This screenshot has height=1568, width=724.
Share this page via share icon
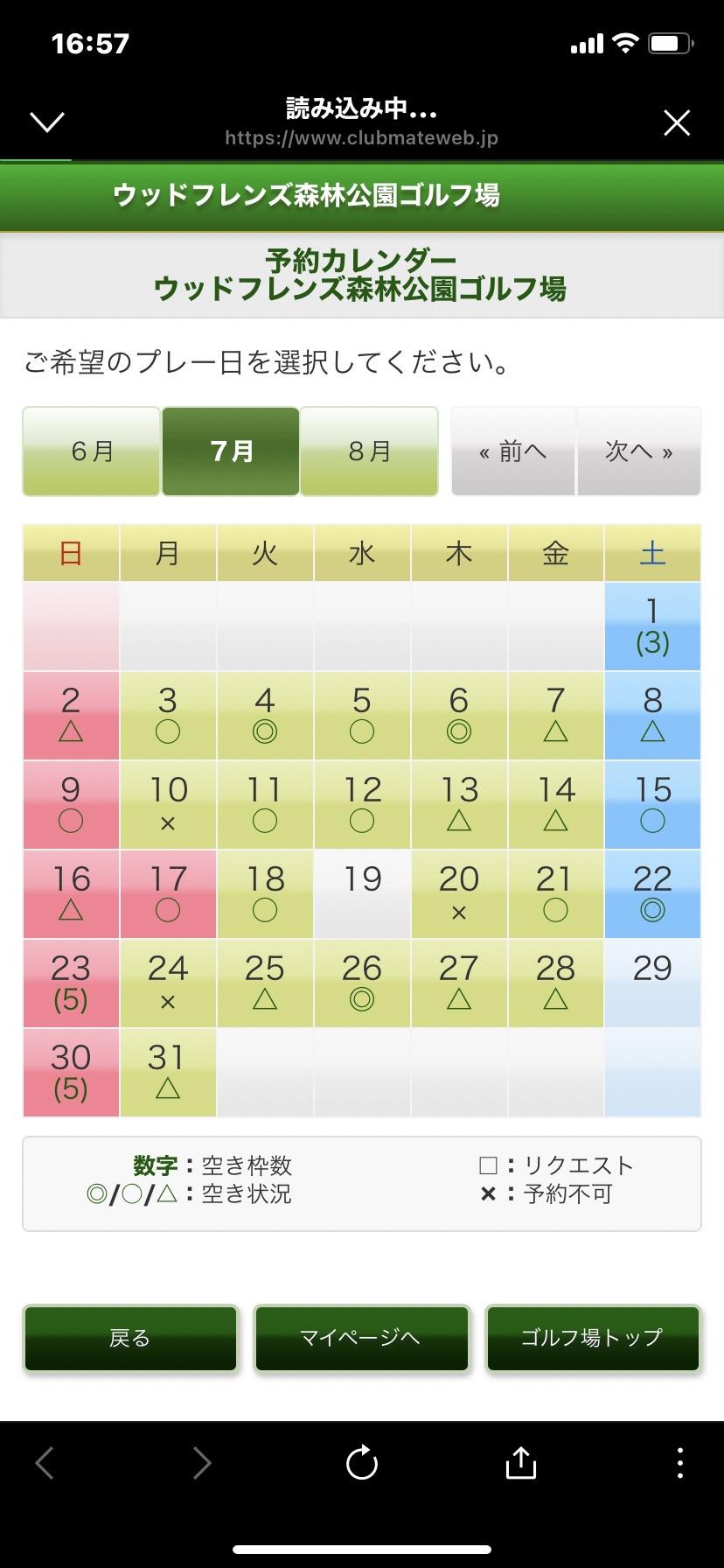pos(520,1463)
